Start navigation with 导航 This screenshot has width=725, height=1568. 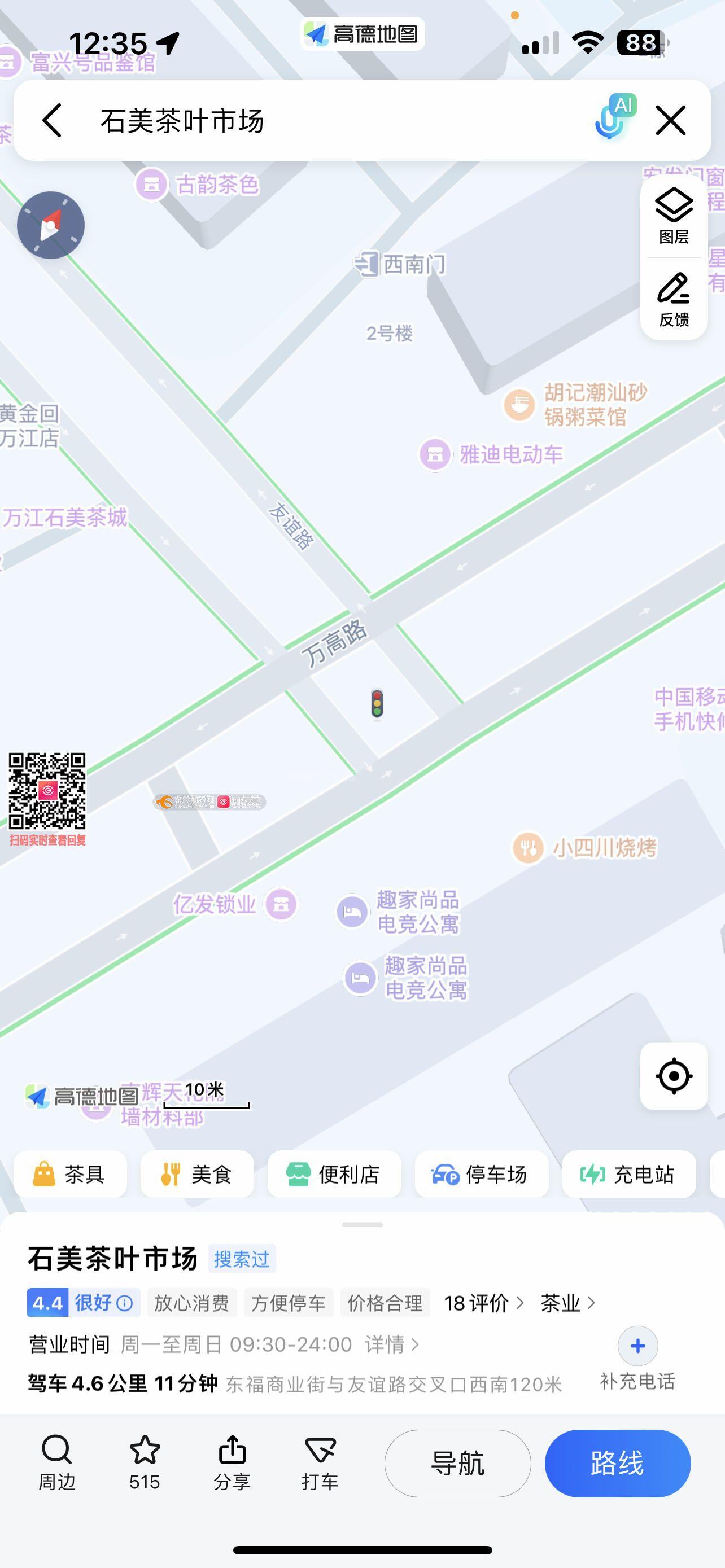pos(457,1462)
